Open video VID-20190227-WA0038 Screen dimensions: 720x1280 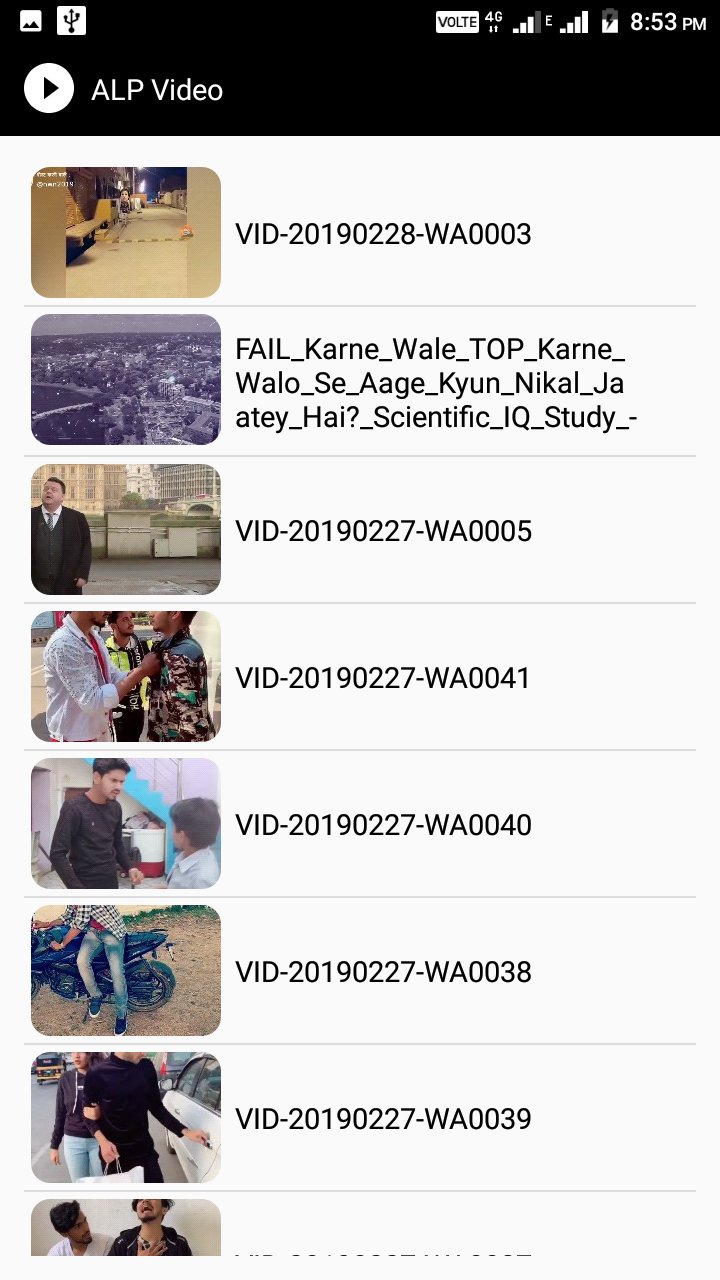tap(360, 971)
